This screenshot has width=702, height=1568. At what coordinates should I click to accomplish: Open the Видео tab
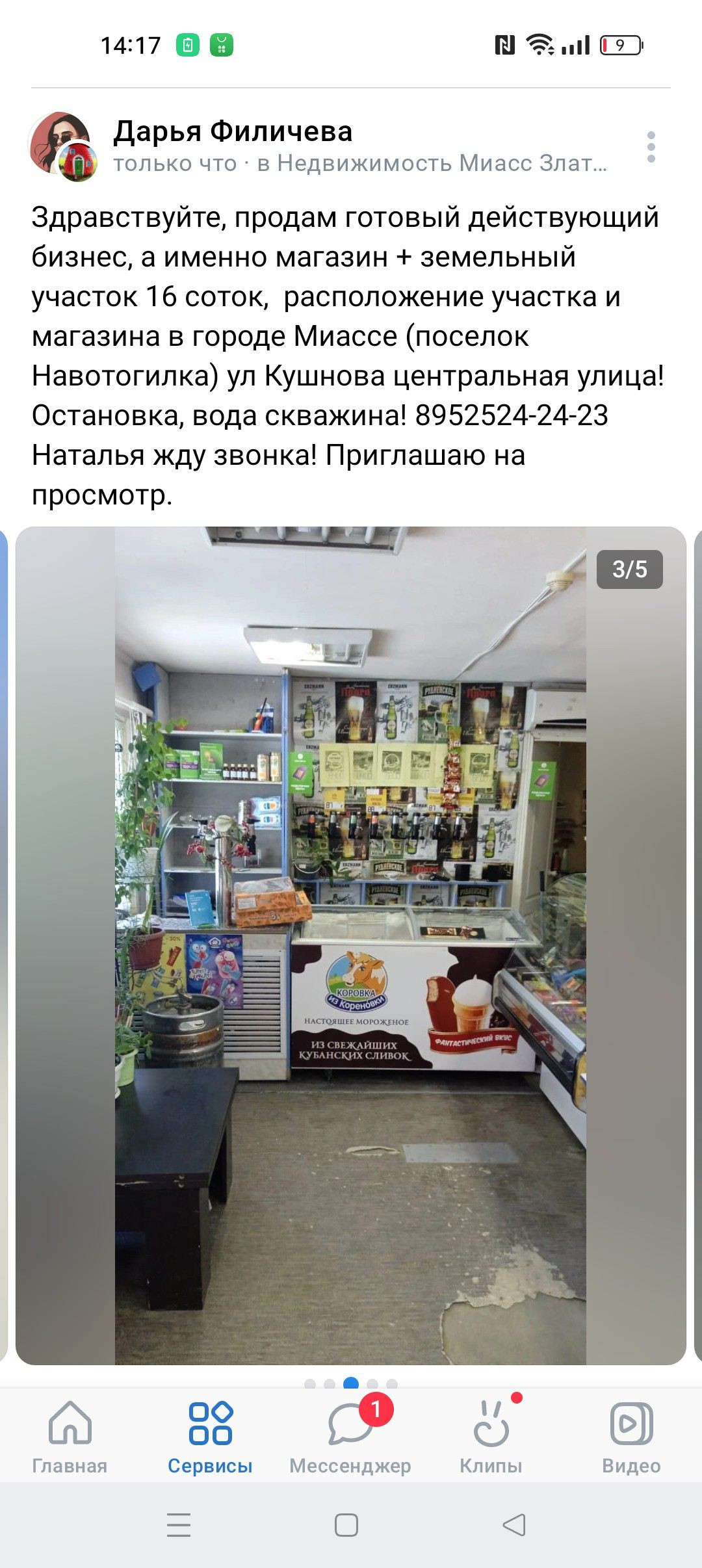(631, 1437)
